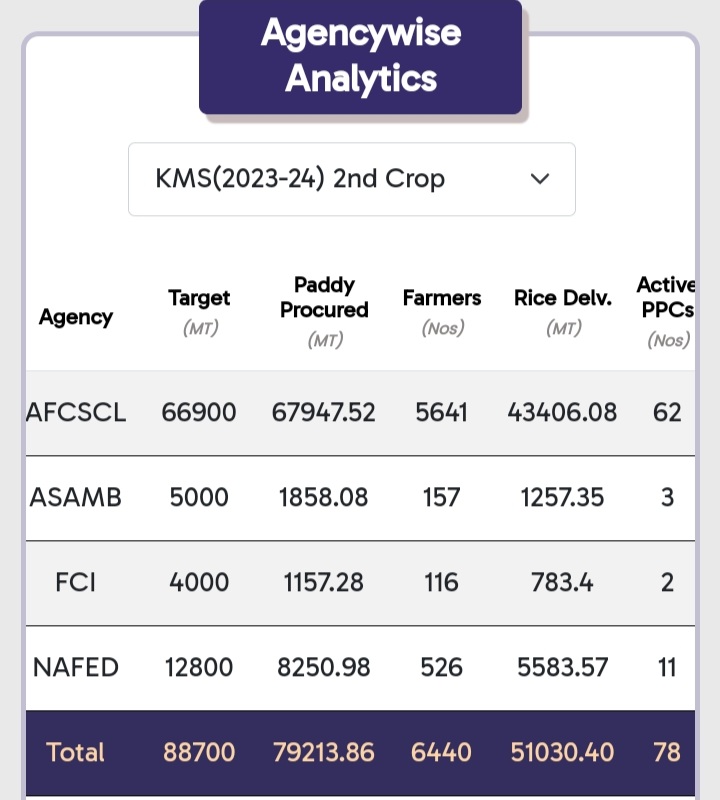
Task: Click the Agencywise Analytics title banner
Action: point(360,57)
